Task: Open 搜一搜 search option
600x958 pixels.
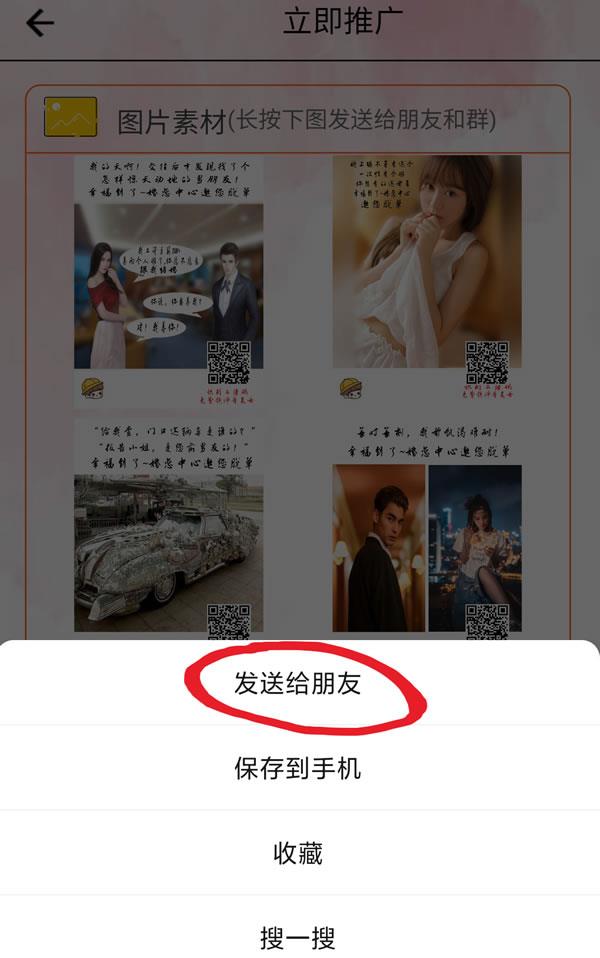Action: click(x=298, y=937)
